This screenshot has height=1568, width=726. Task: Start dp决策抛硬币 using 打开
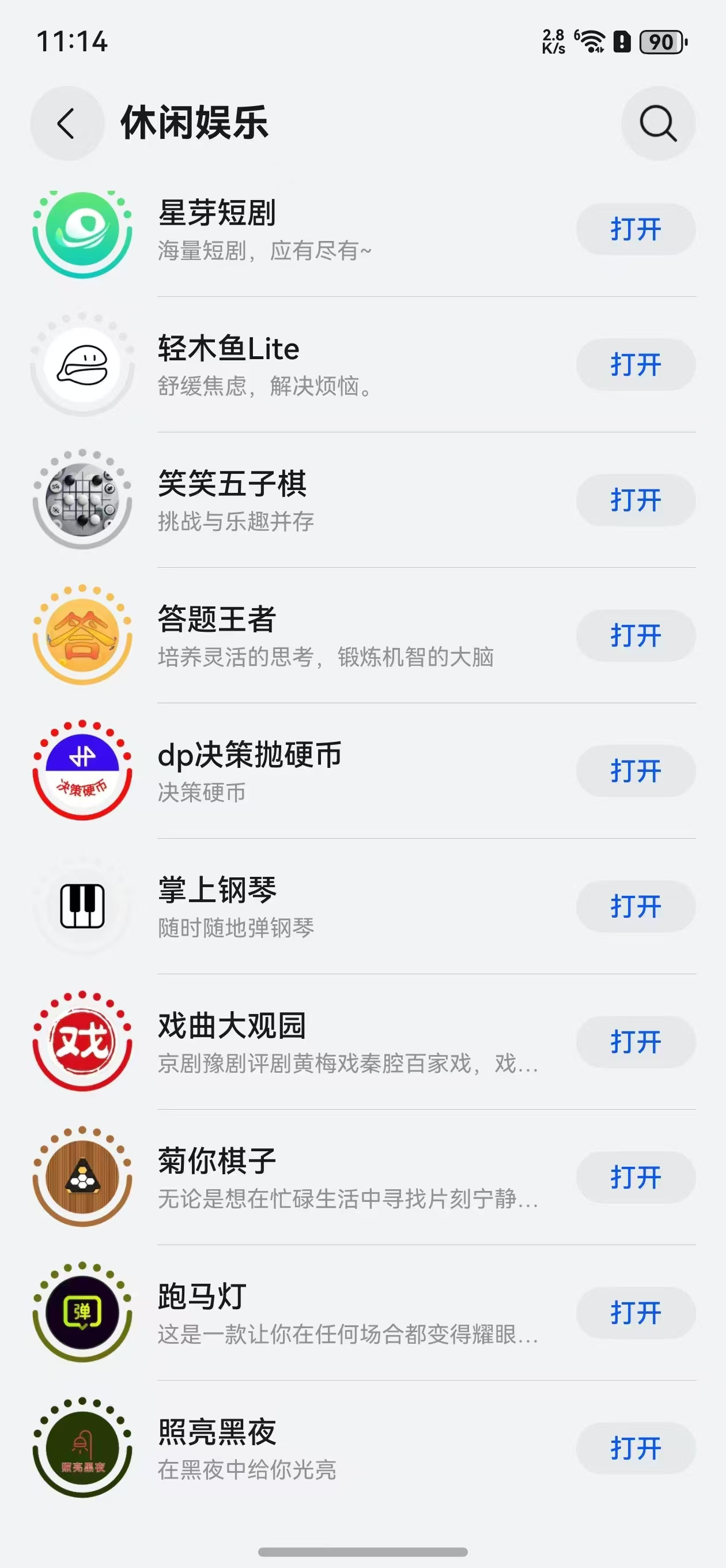636,771
